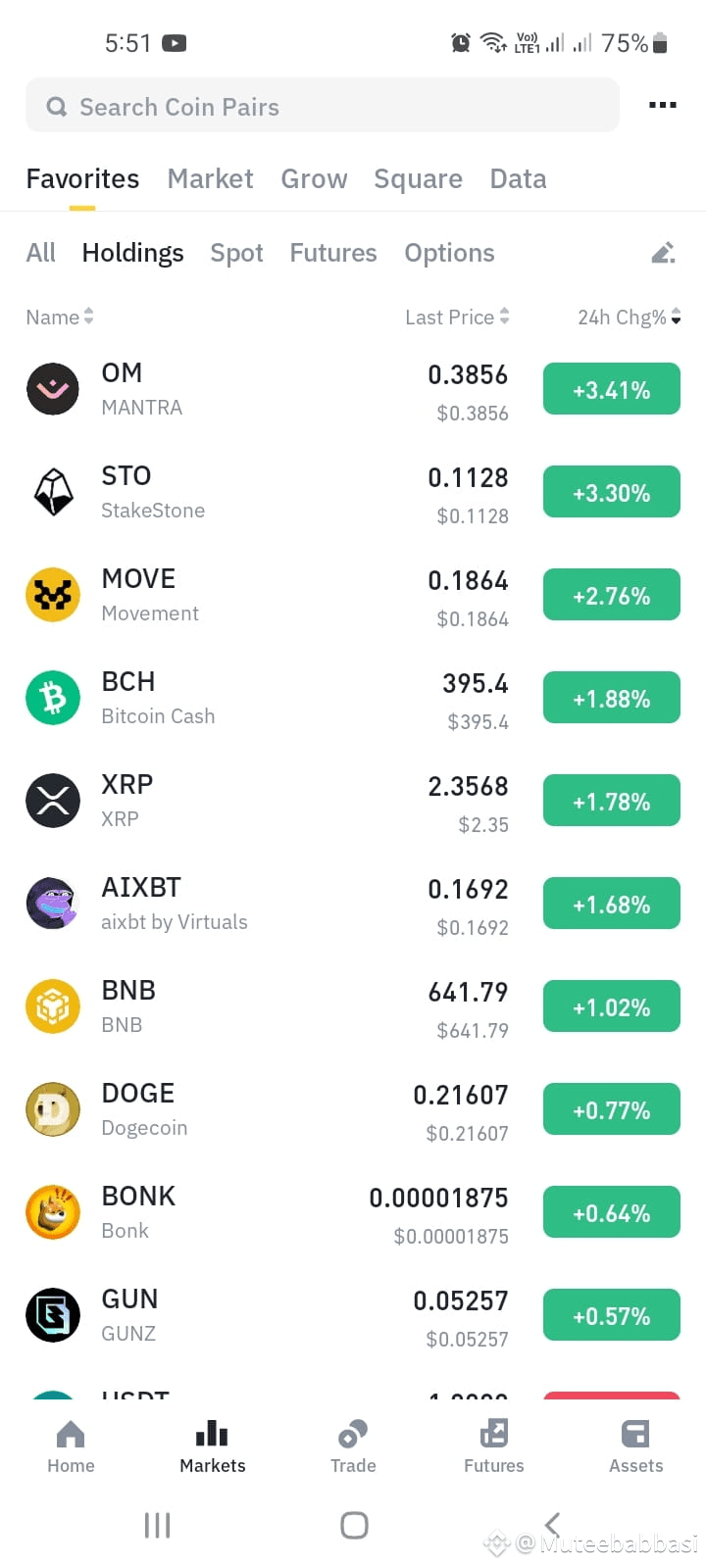Open the three-dot overflow menu
This screenshot has height=1568, width=706.
[x=662, y=105]
